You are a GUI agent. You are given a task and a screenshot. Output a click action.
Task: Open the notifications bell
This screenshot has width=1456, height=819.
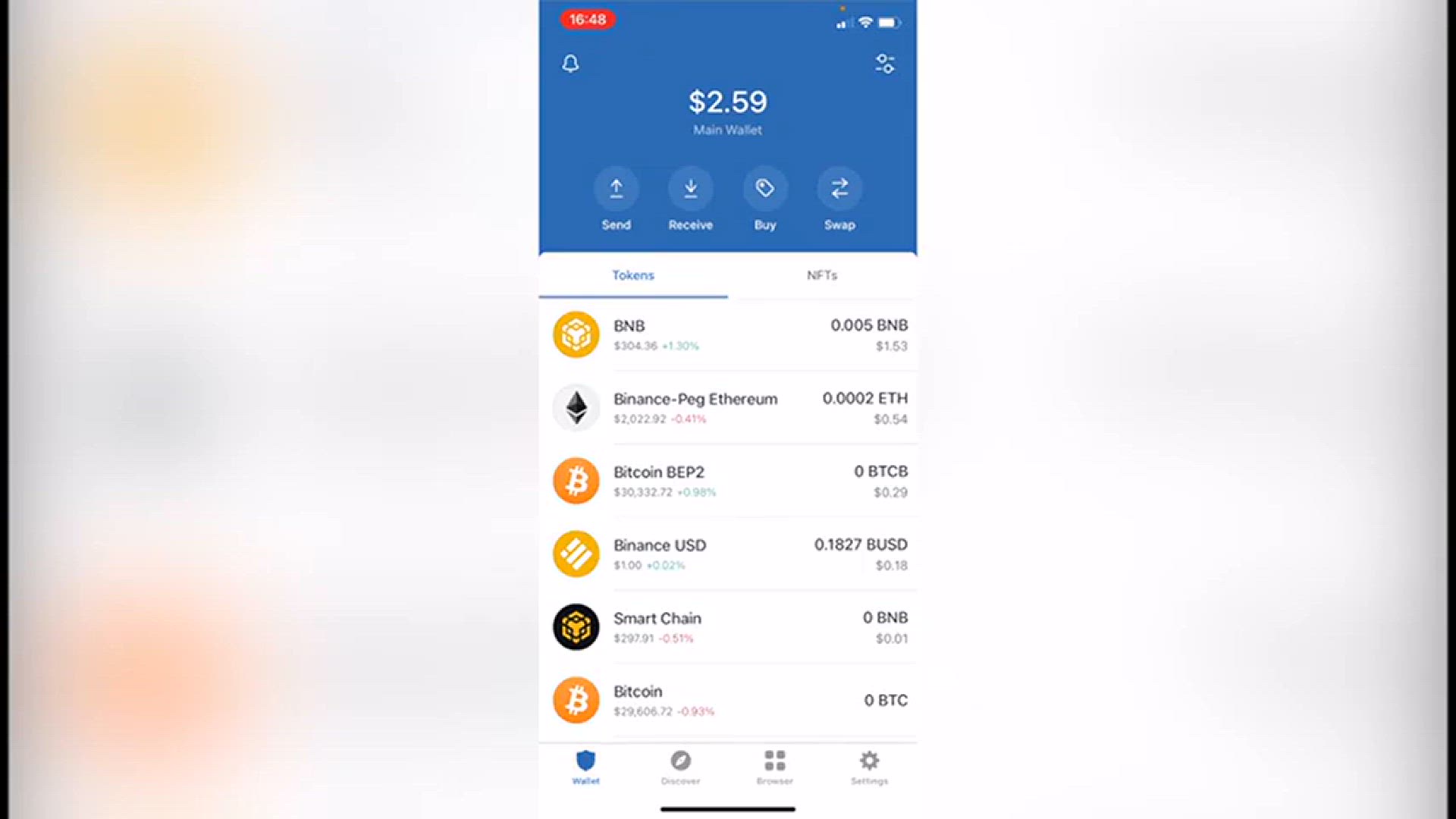point(570,64)
